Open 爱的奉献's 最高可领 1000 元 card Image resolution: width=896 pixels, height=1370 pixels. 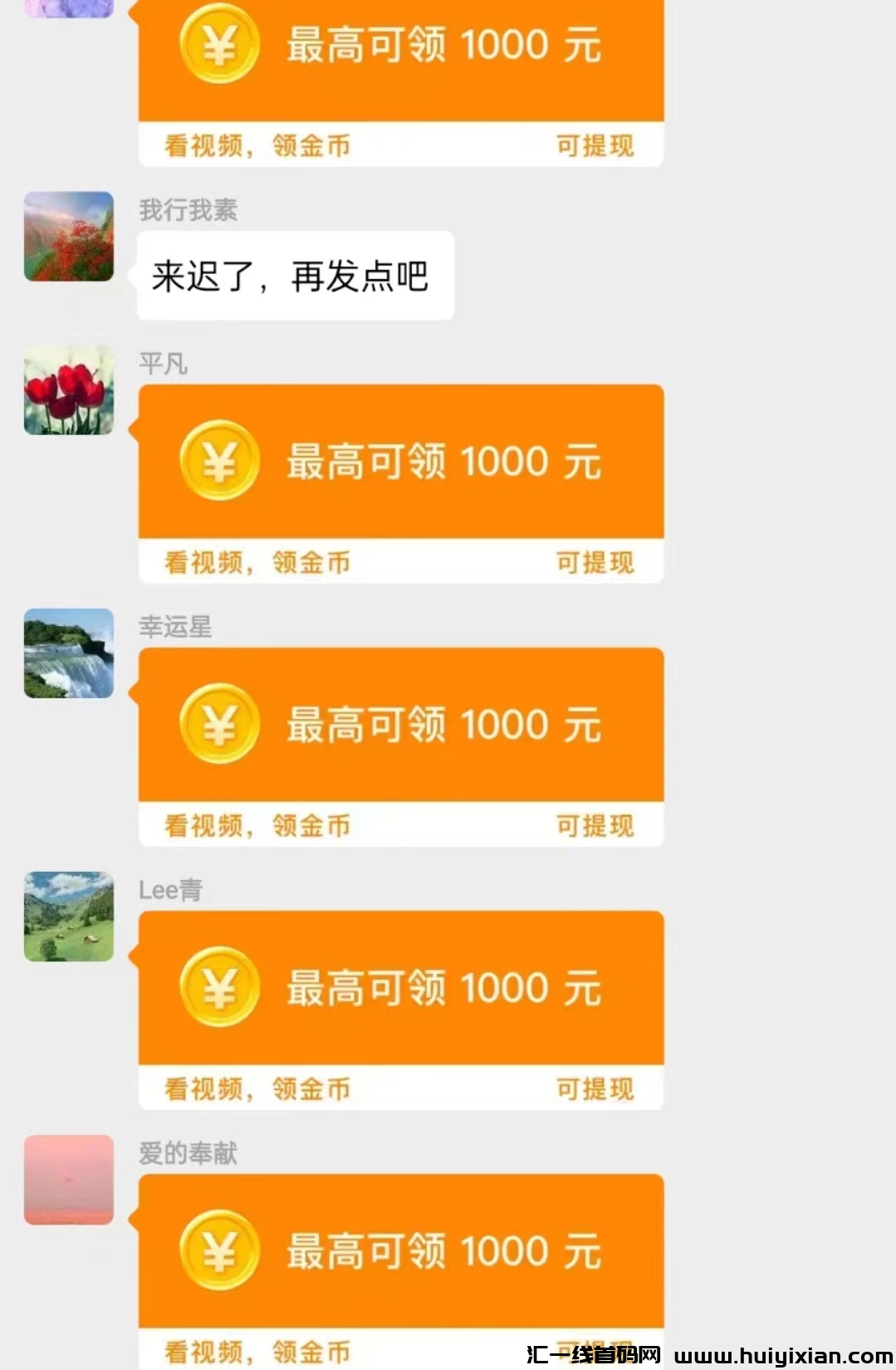401,1251
